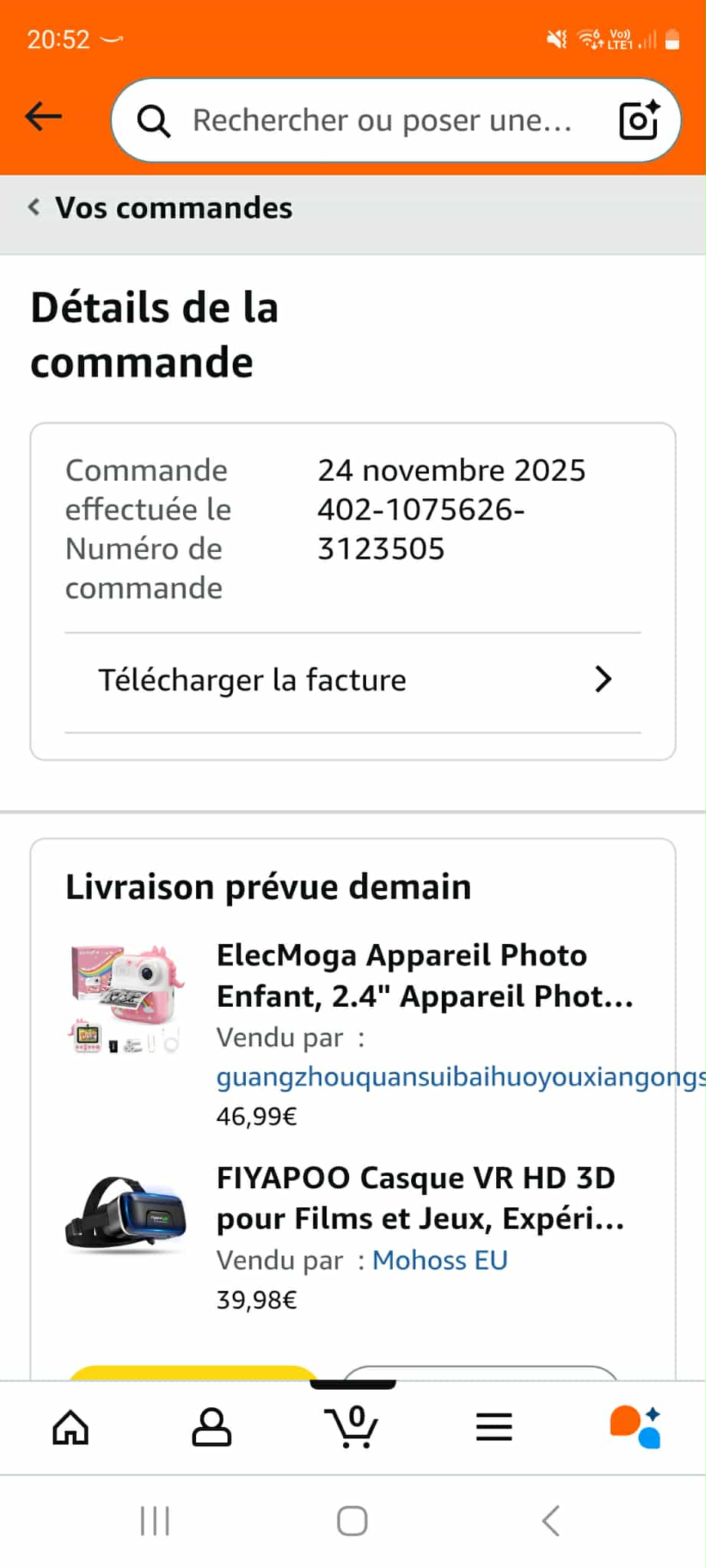Image resolution: width=706 pixels, height=1568 pixels.
Task: Show recent apps from system bar
Action: coord(155,1521)
